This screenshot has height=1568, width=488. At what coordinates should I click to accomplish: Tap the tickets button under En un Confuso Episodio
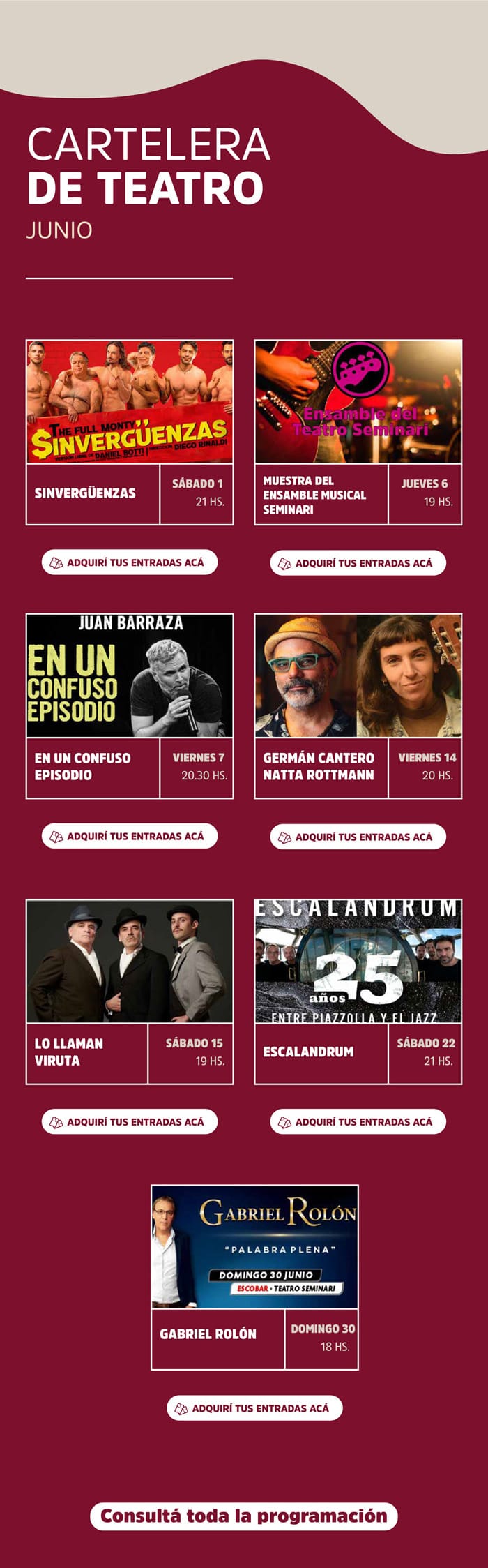tap(130, 836)
